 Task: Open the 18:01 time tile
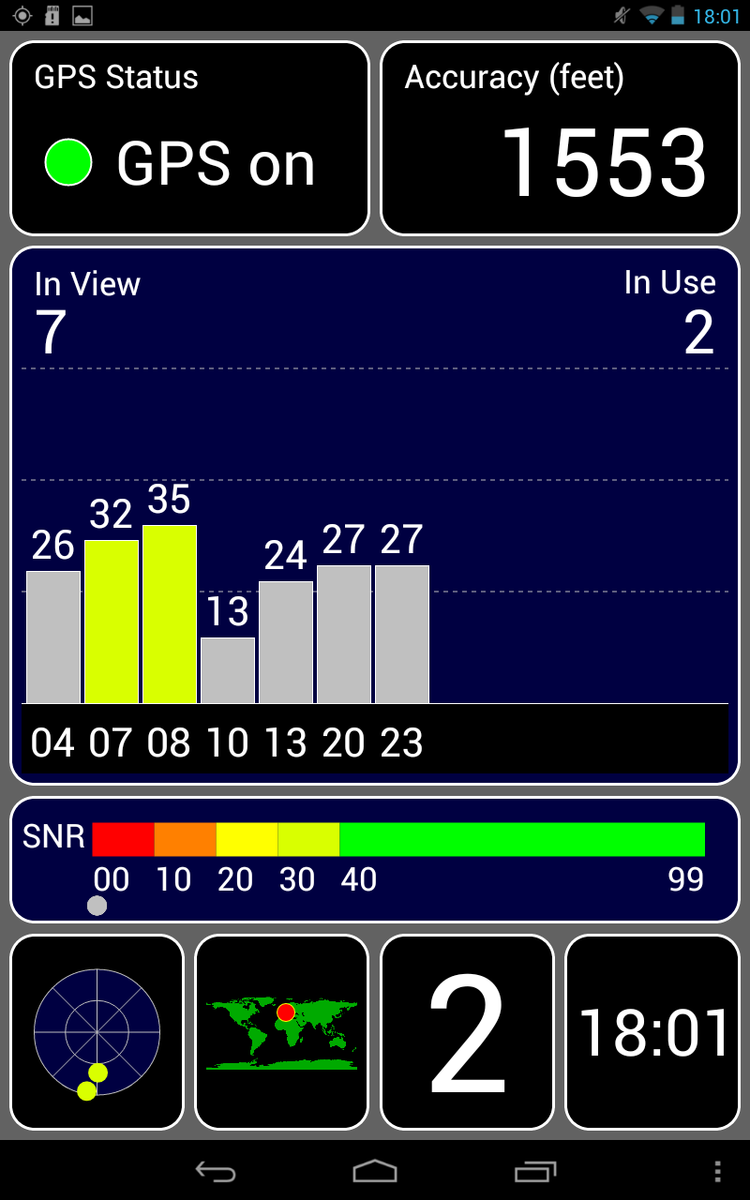653,1032
